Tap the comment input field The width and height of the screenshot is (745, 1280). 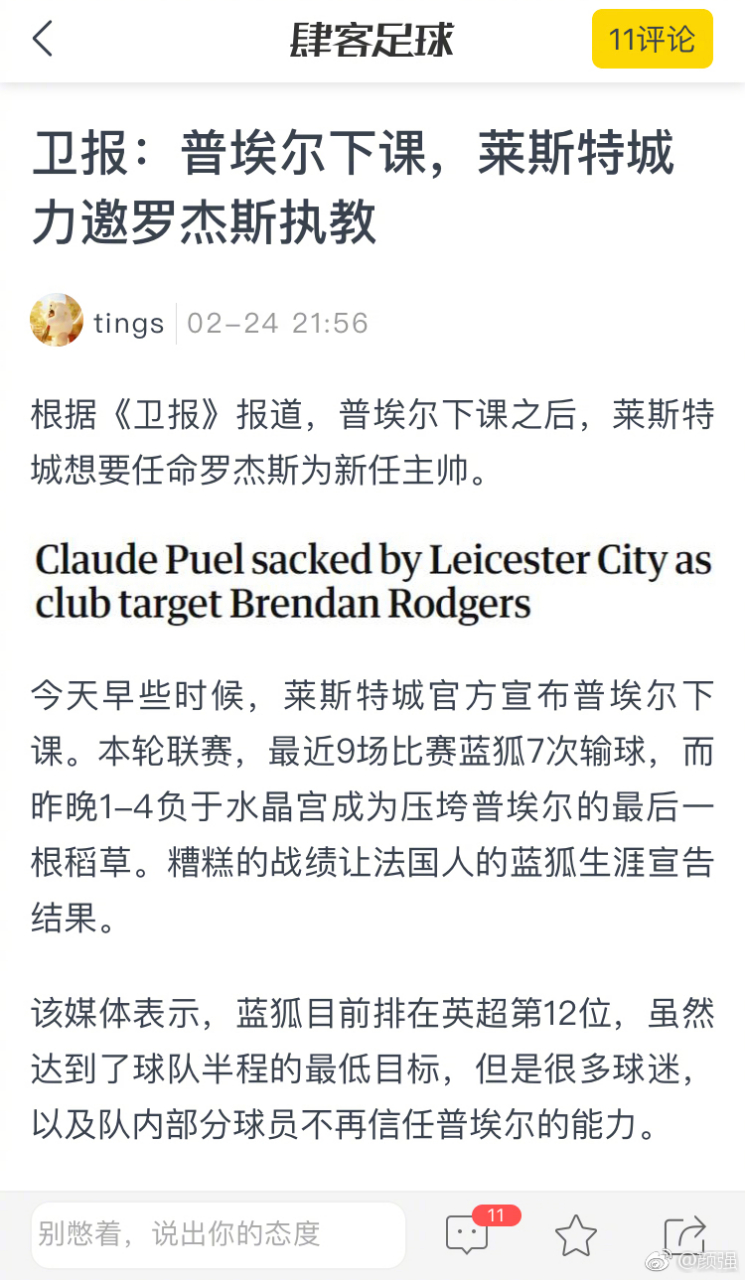[218, 1234]
